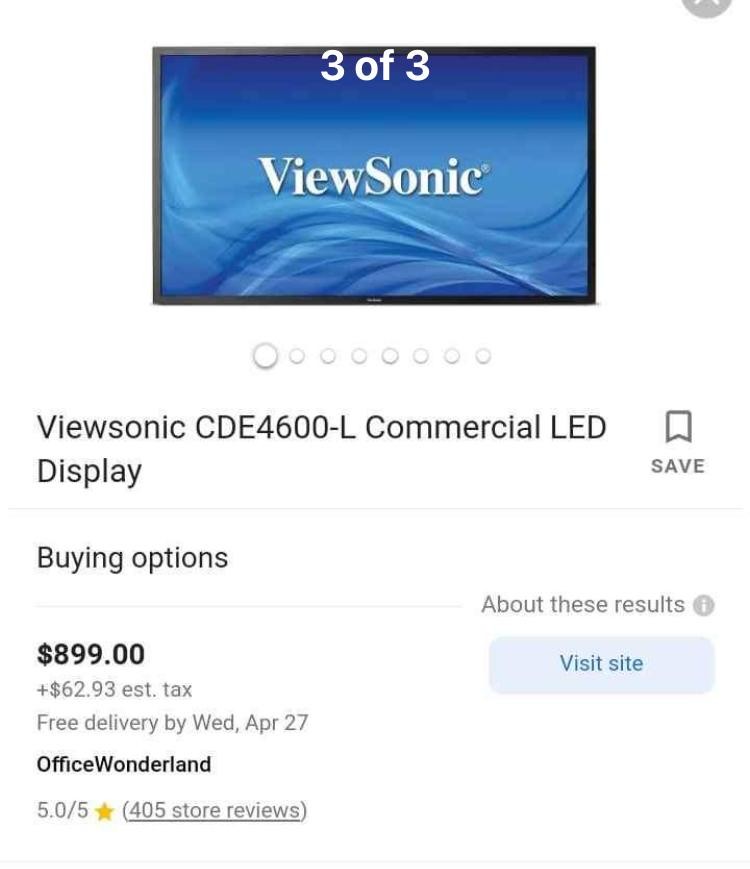The image size is (750, 869).
Task: Visit the OfficeWonderland site
Action: pyautogui.click(x=601, y=664)
